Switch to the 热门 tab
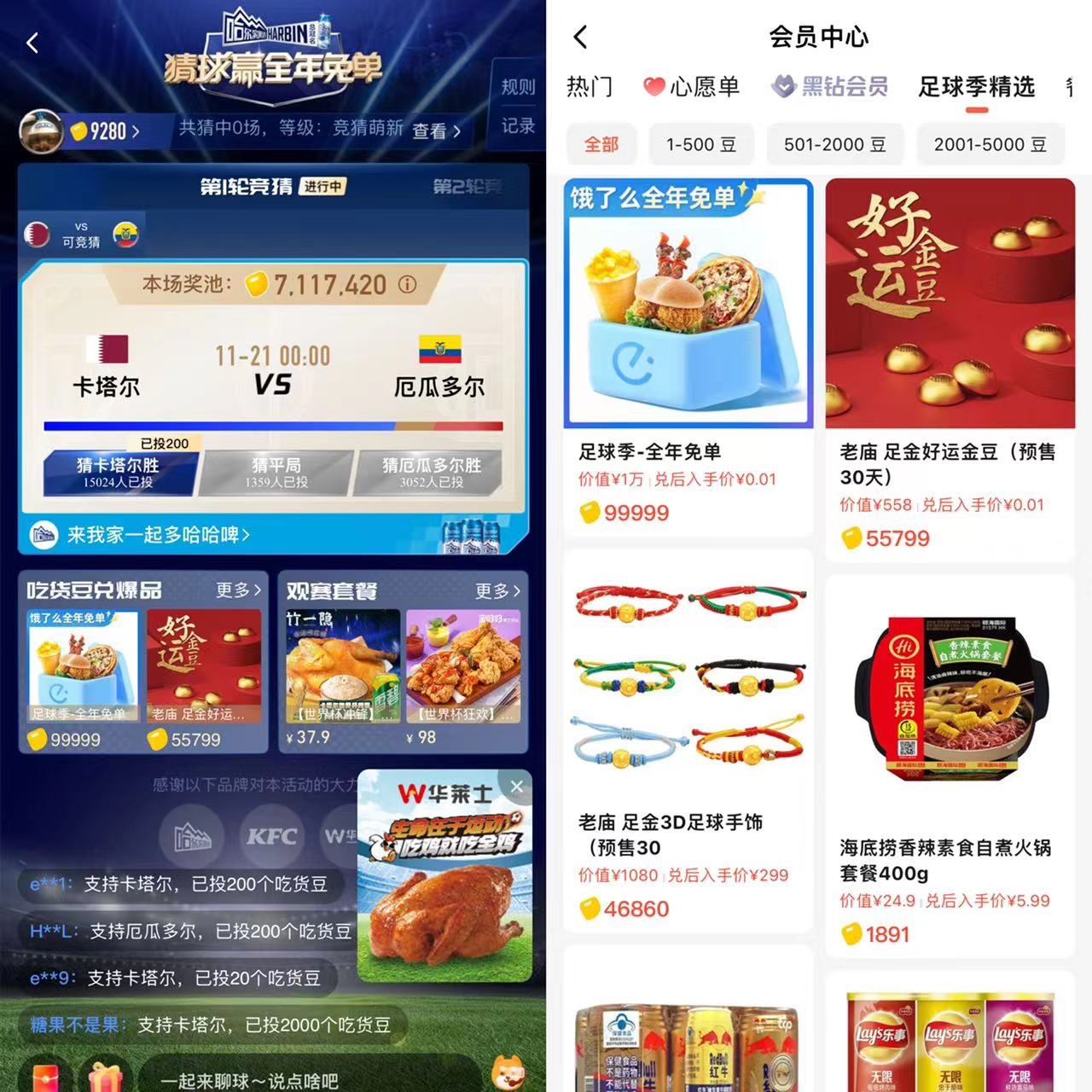This screenshot has height=1092, width=1092. coord(590,87)
